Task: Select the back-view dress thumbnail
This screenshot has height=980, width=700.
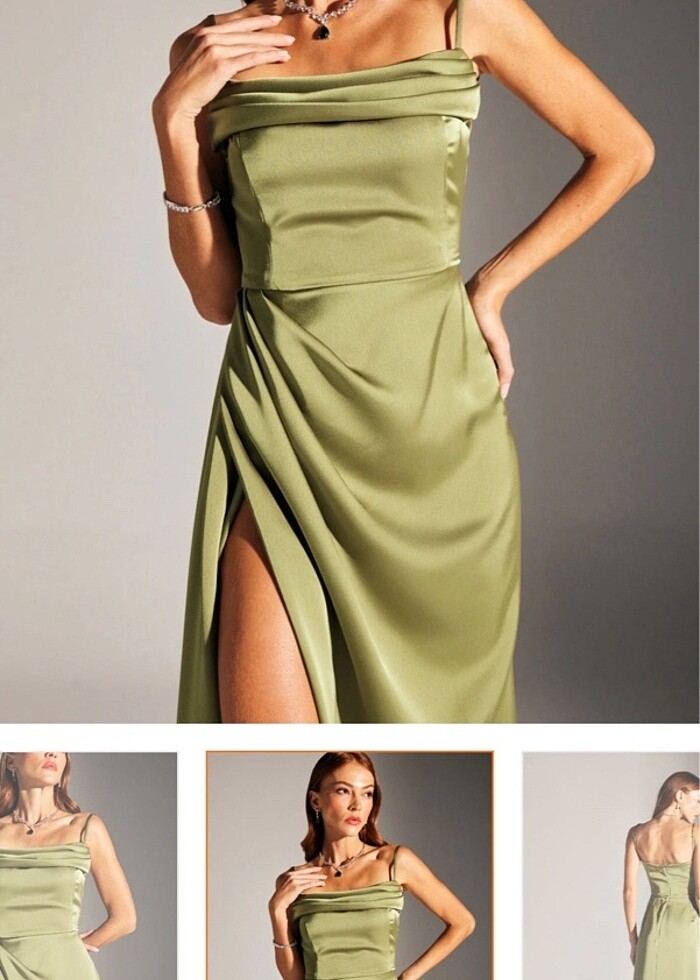Action: pyautogui.click(x=612, y=865)
